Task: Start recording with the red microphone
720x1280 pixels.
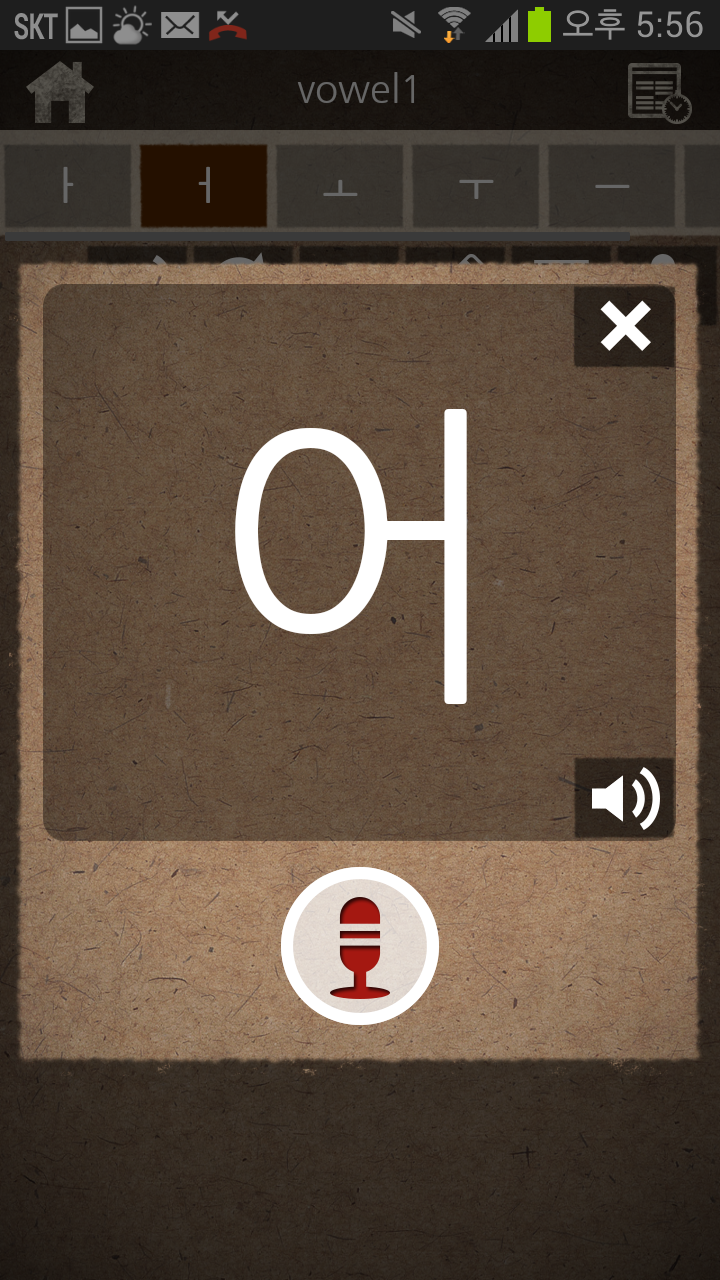Action: pos(360,946)
